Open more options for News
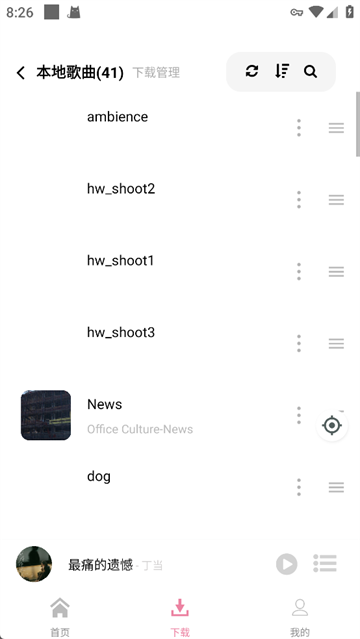 [299, 415]
